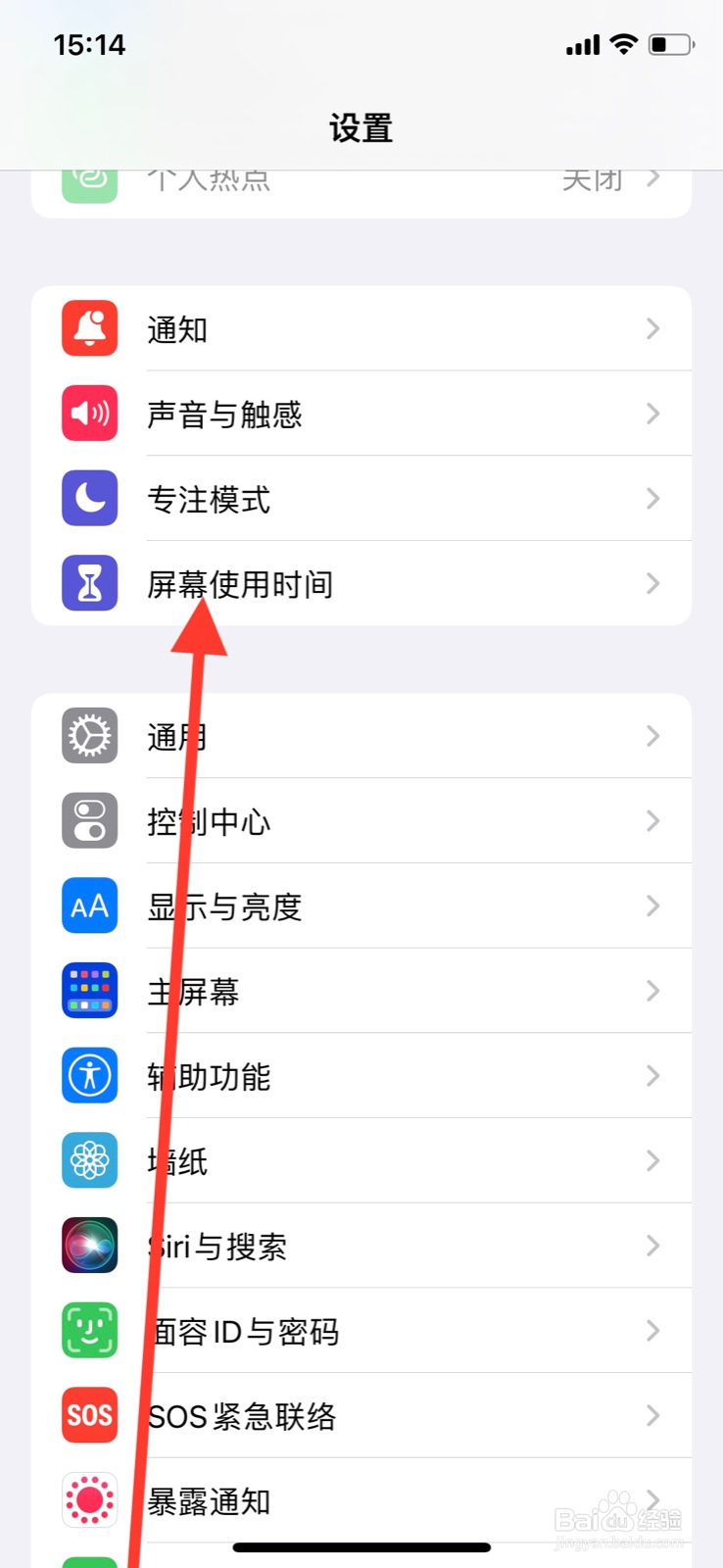Expand the 个人热点 row chevron
Viewport: 723px width, 1568px height.
[652, 179]
